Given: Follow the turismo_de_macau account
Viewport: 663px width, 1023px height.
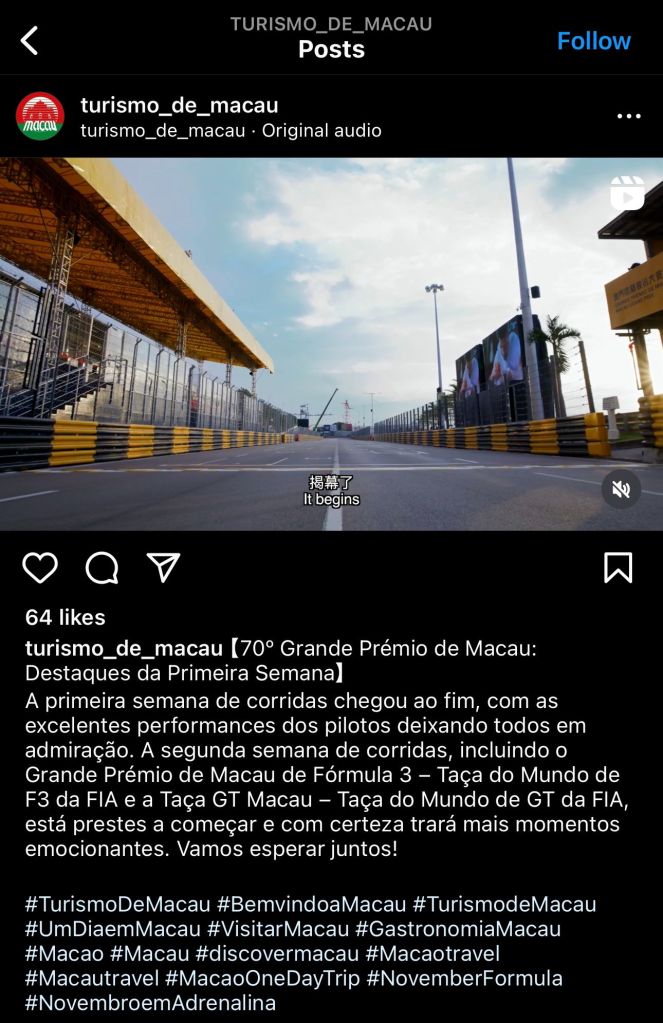Looking at the screenshot, I should (593, 41).
